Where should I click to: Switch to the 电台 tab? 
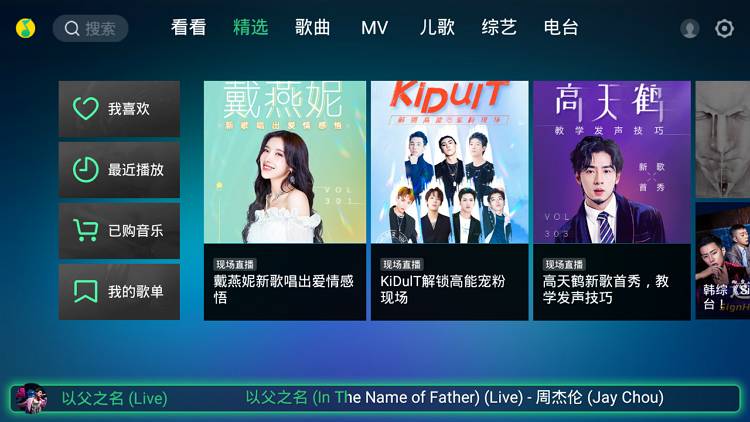[561, 28]
